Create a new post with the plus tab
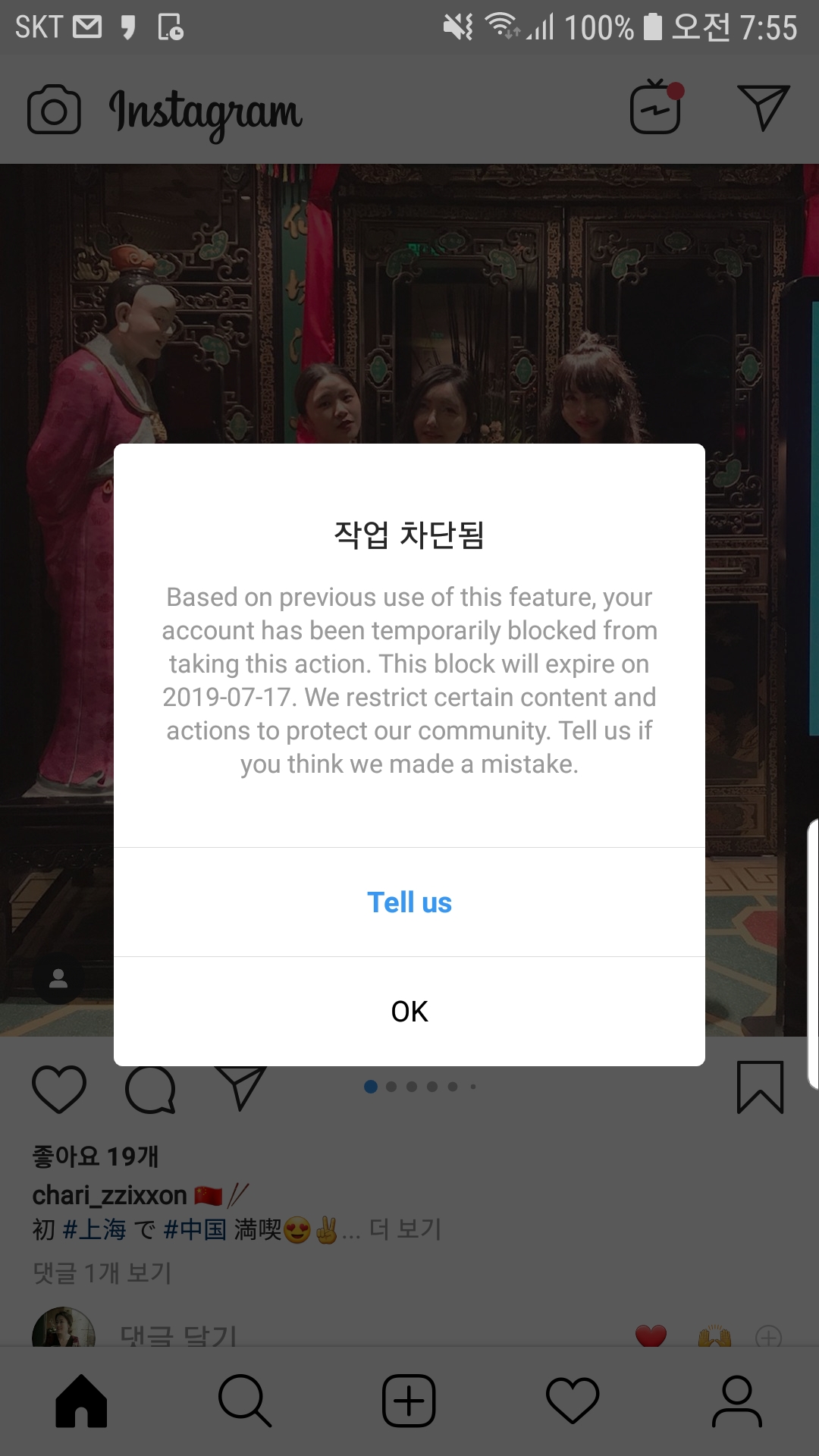 409,1401
